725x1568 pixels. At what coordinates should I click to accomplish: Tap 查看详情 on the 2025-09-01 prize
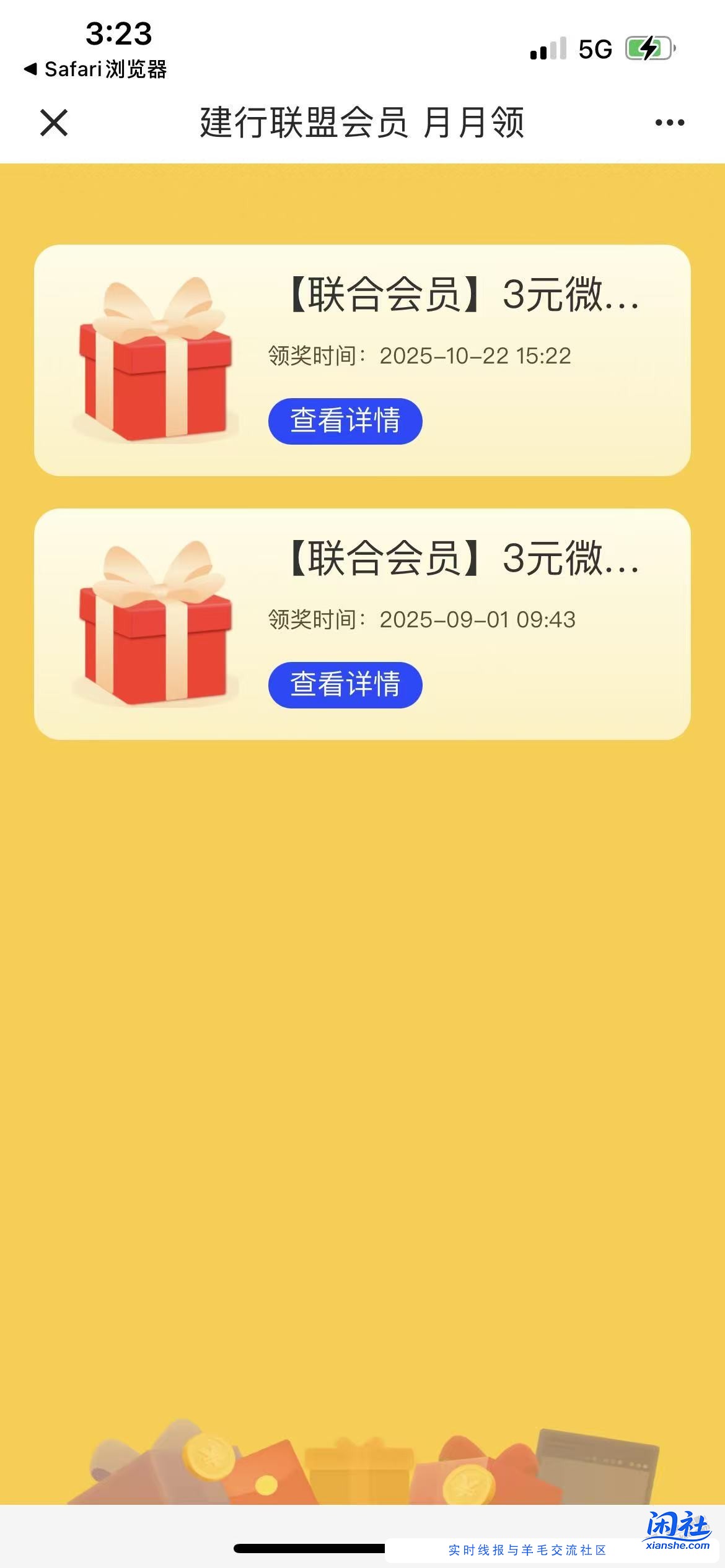[346, 684]
